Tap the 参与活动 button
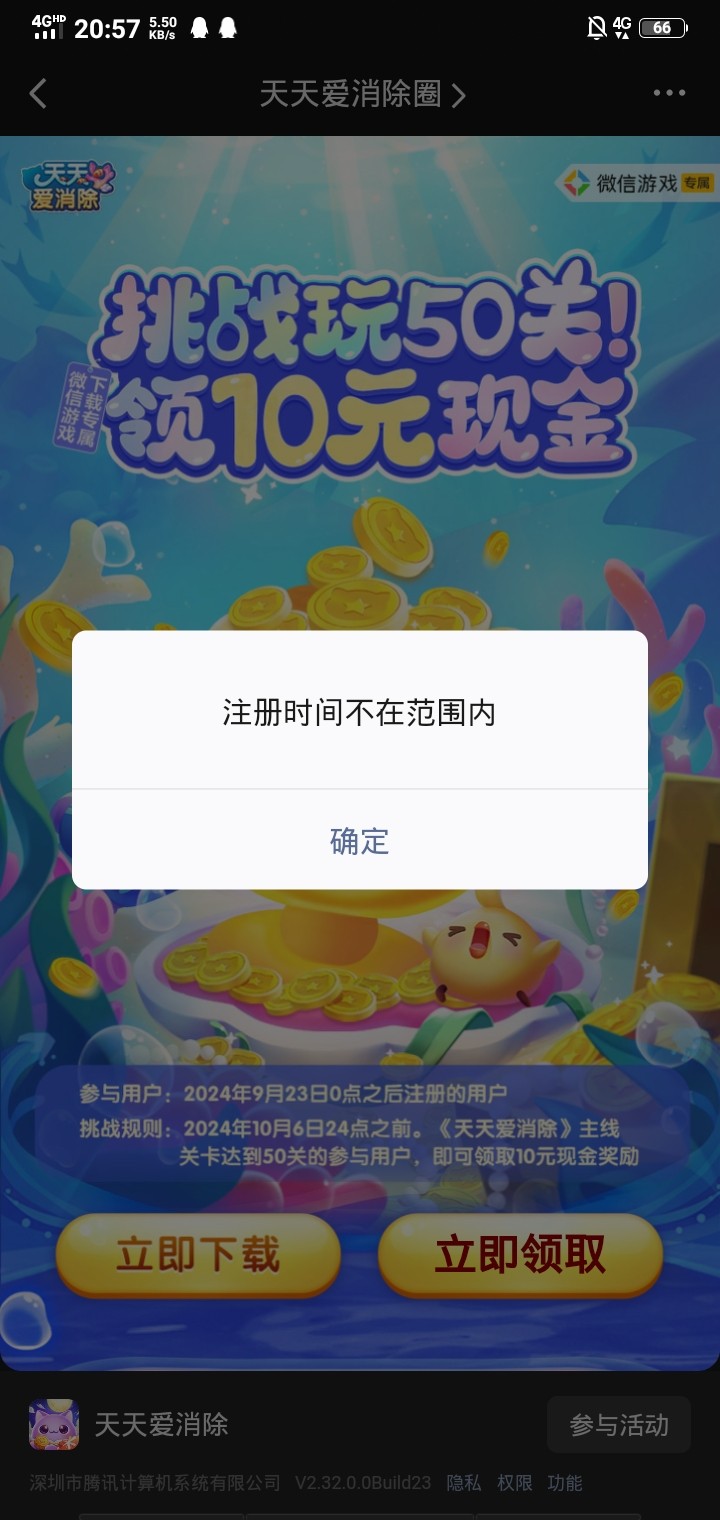This screenshot has height=1520, width=720. [x=618, y=1424]
